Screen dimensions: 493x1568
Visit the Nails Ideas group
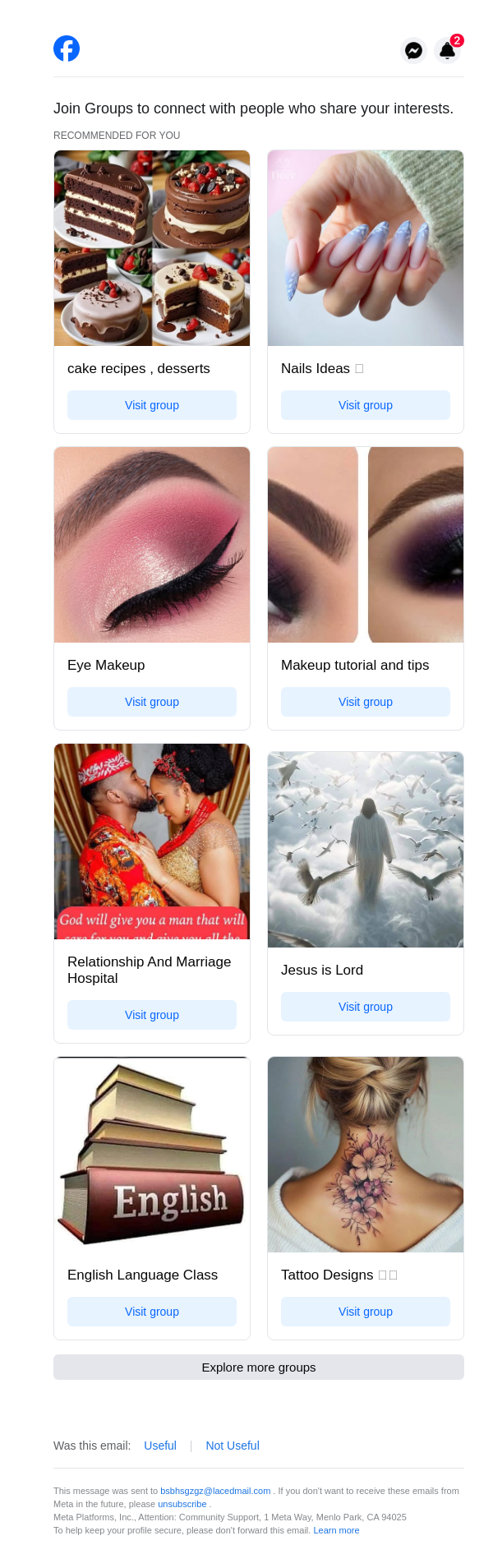coord(366,405)
